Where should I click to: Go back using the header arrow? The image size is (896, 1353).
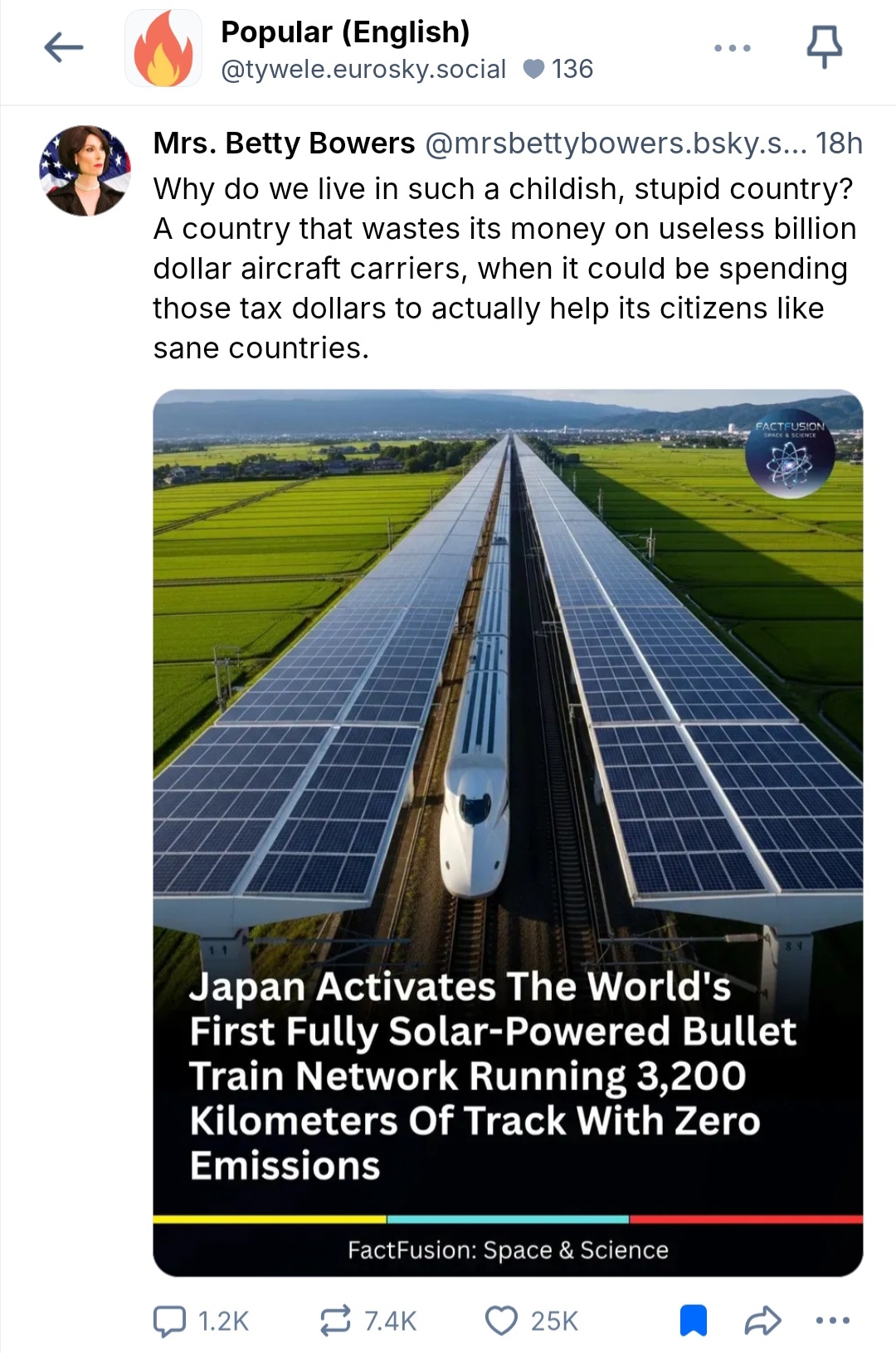63,48
